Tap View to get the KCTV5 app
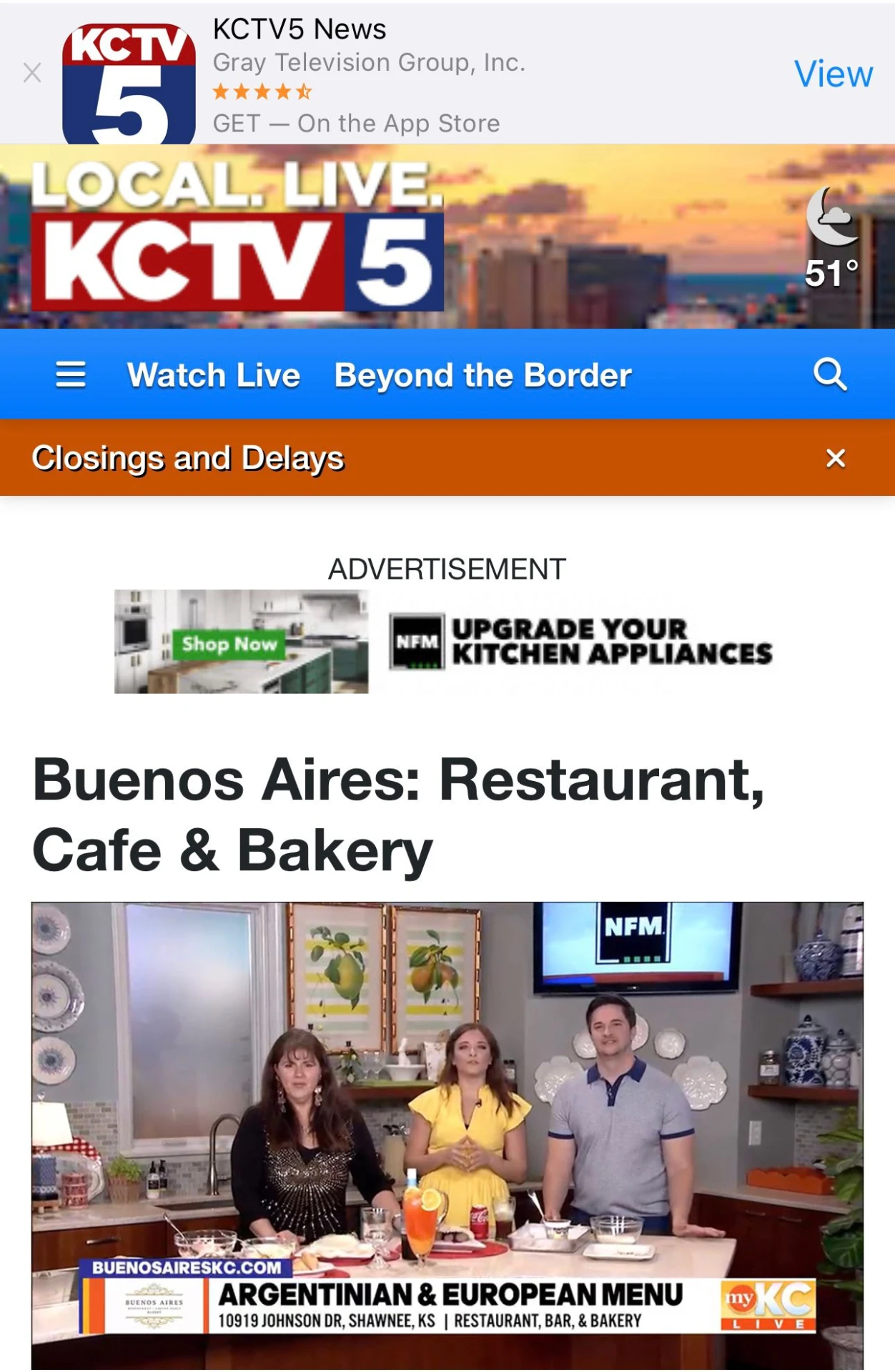895x1372 pixels. (x=834, y=74)
